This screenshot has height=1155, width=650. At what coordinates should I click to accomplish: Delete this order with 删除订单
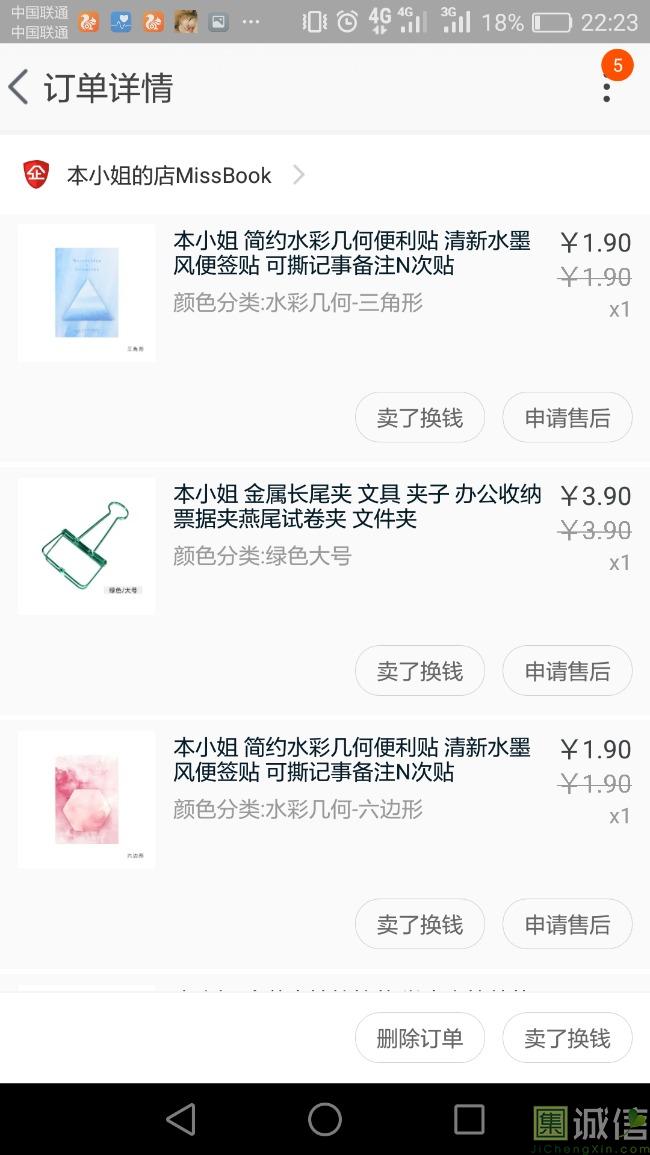click(419, 1038)
